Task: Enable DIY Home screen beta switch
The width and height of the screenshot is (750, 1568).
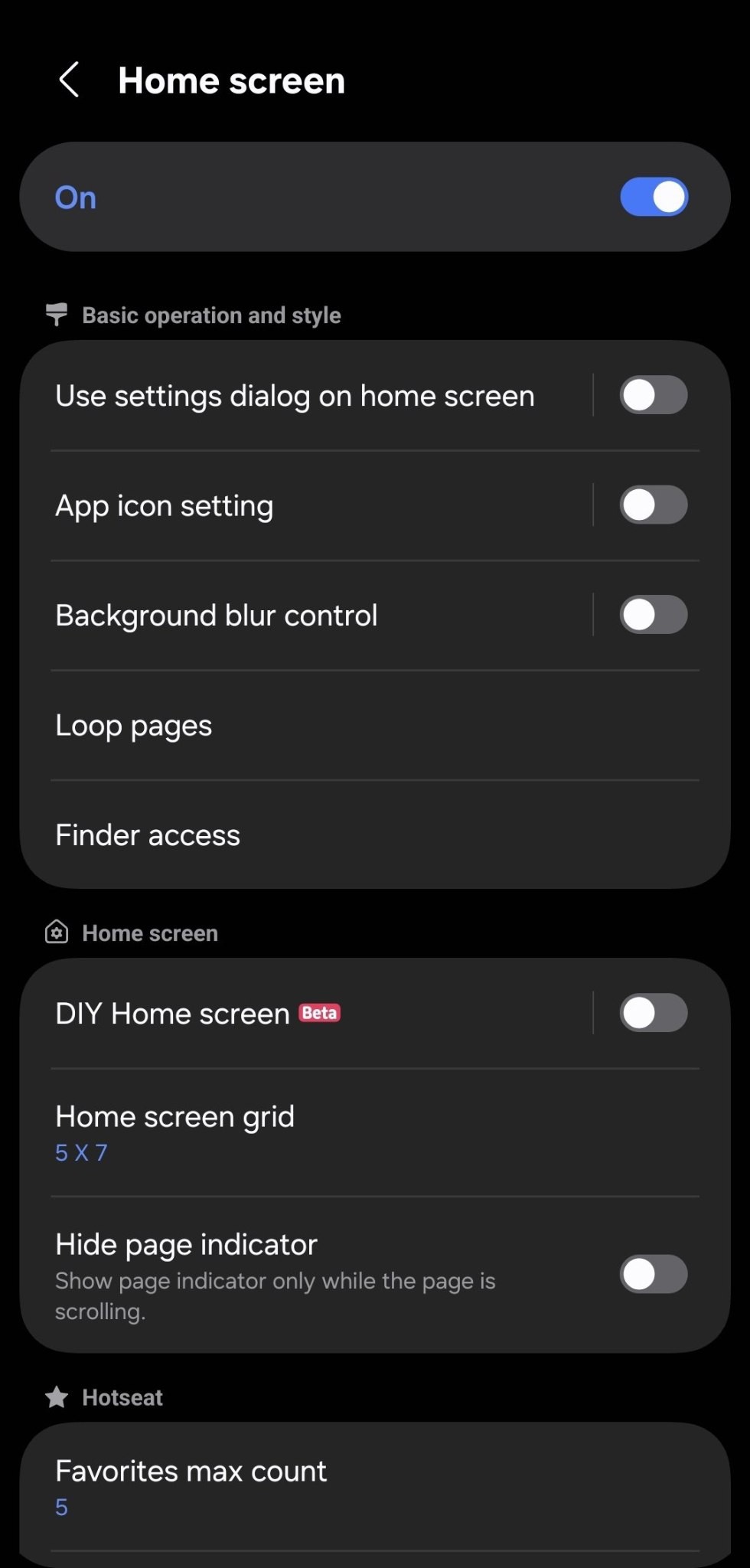Action: pyautogui.click(x=654, y=1013)
